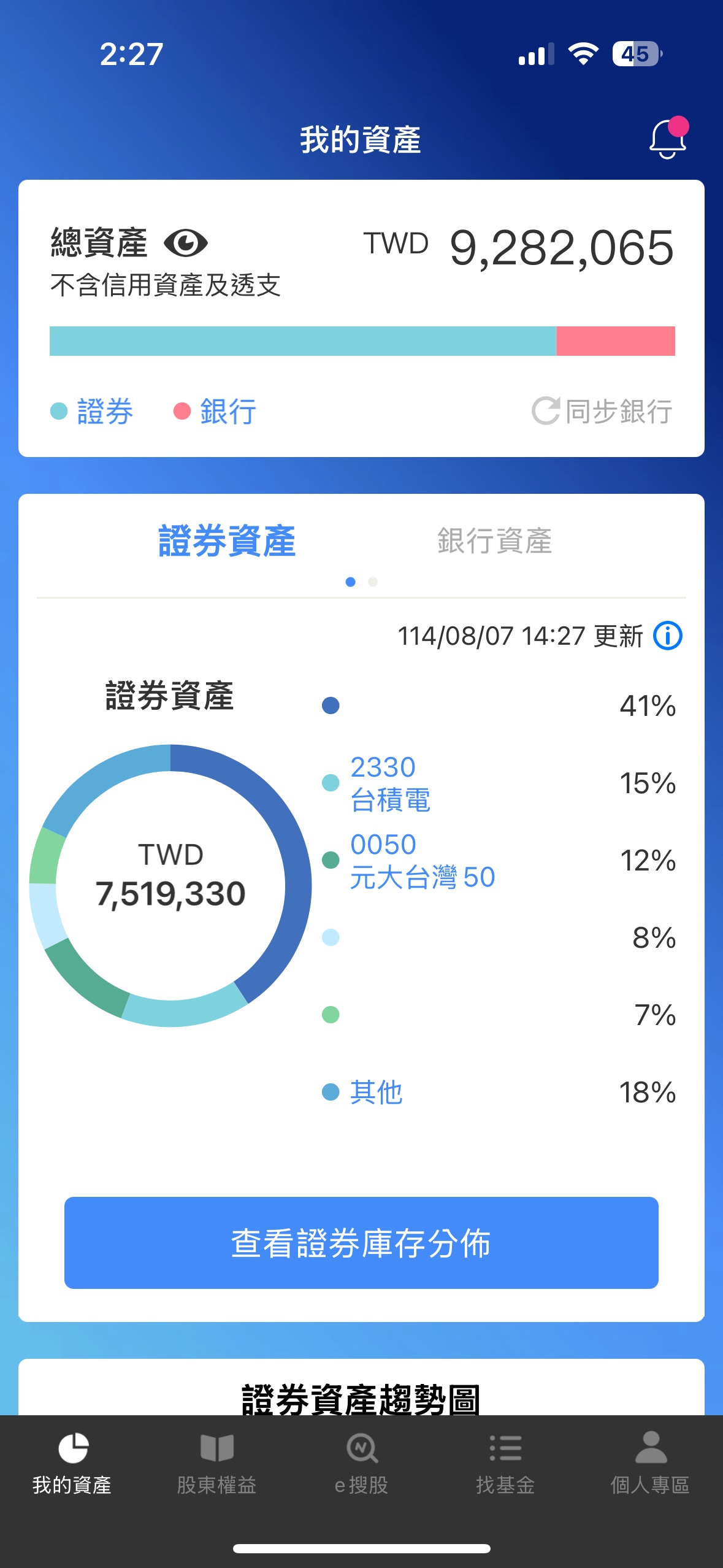
Task: Select the 證券資產 tab
Action: coord(227,541)
